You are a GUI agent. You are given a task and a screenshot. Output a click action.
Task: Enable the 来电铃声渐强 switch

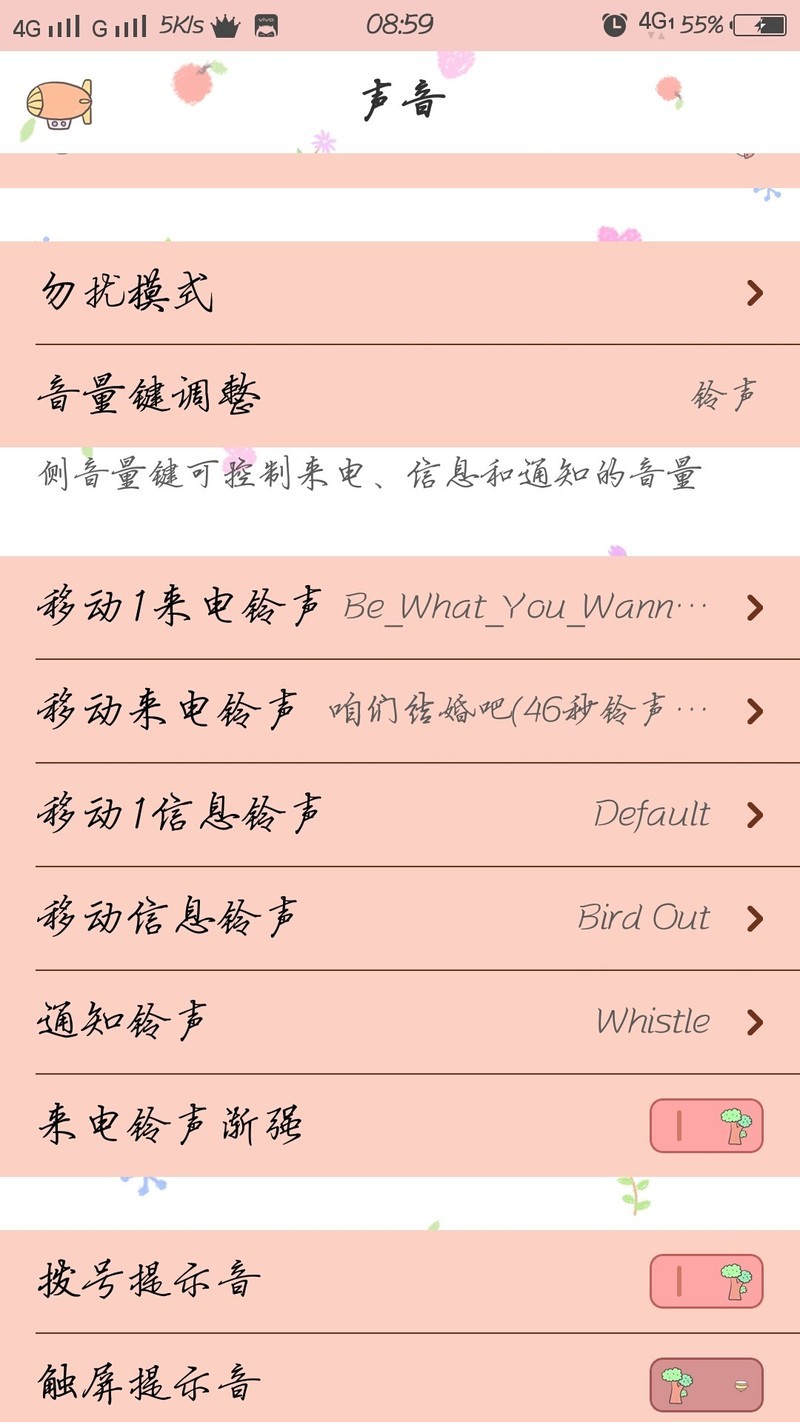[x=706, y=1124]
